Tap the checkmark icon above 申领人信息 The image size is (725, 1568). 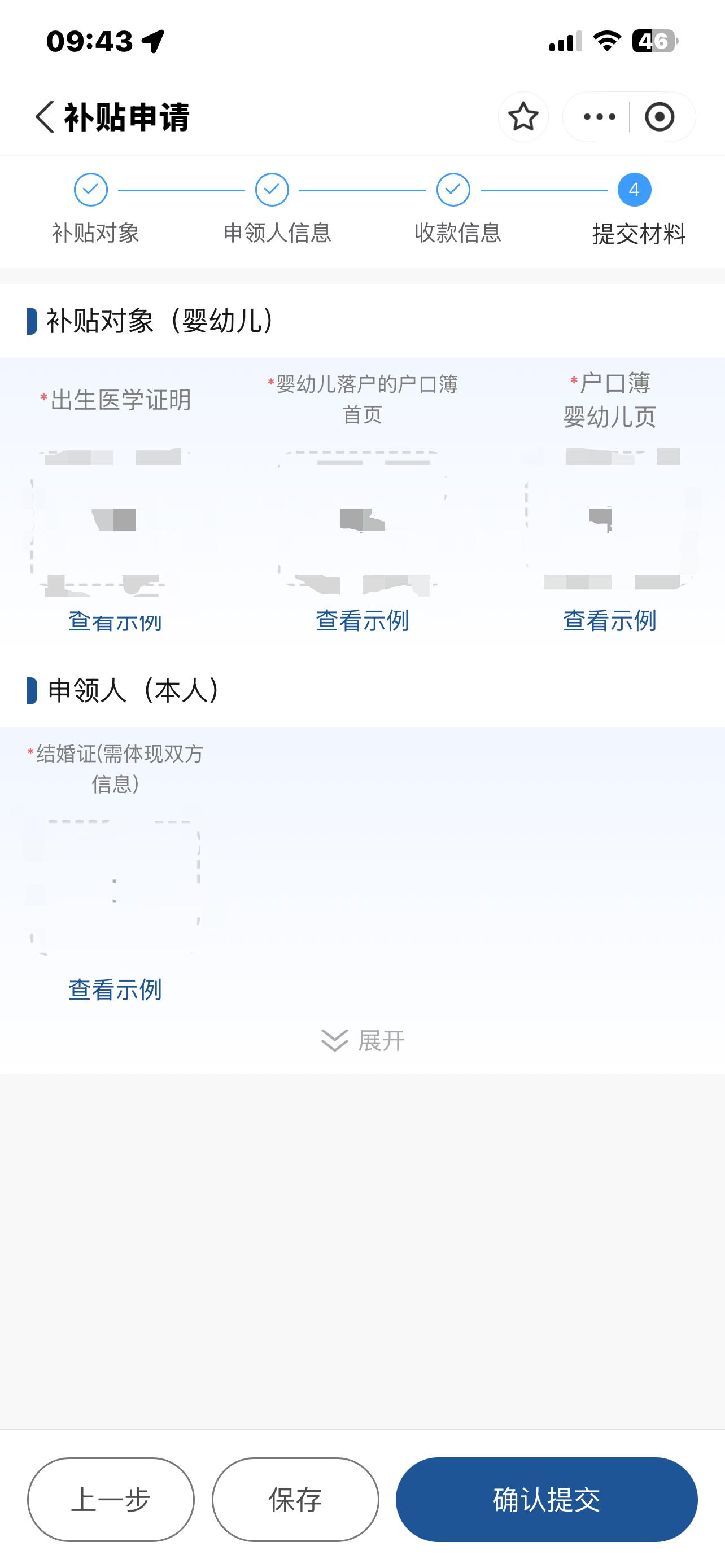[272, 189]
